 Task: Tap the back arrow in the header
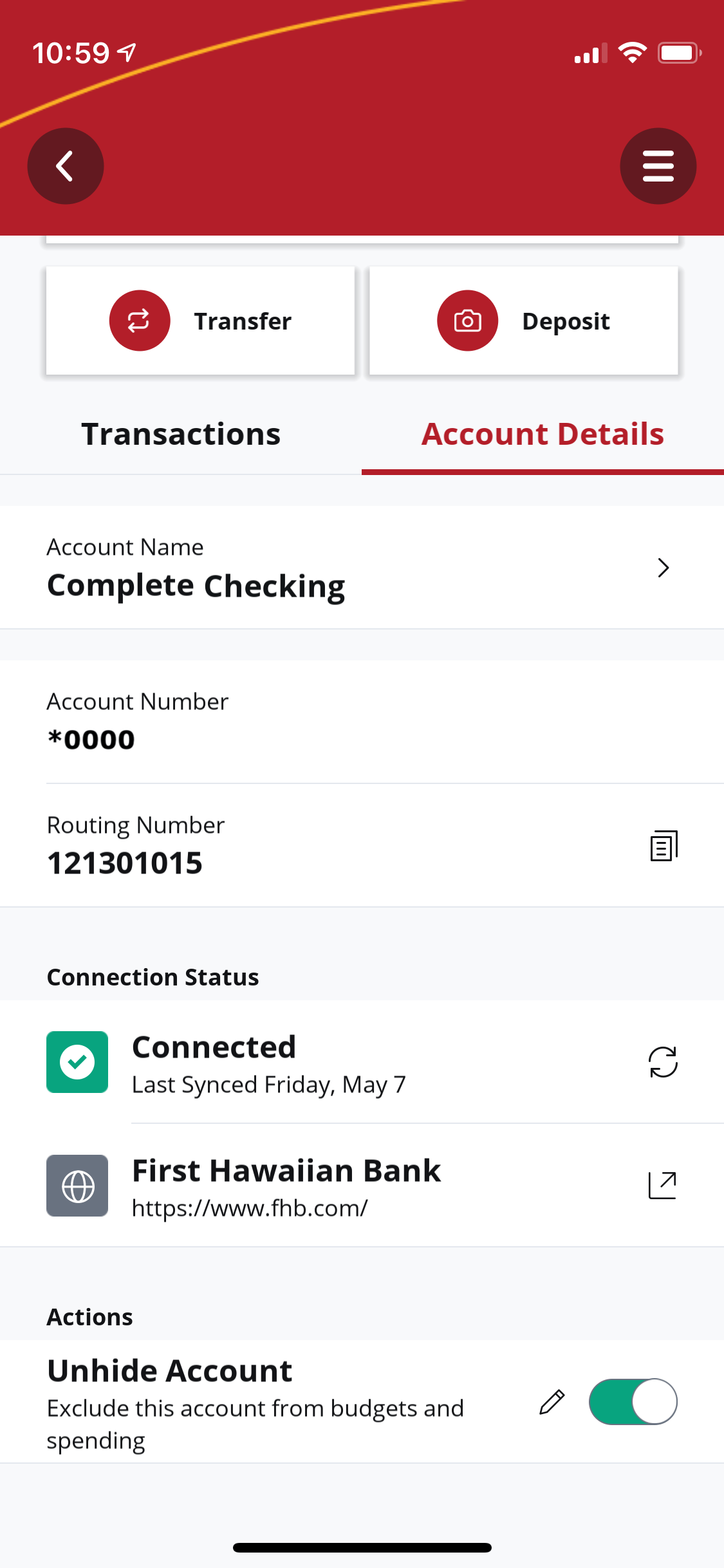pos(65,165)
